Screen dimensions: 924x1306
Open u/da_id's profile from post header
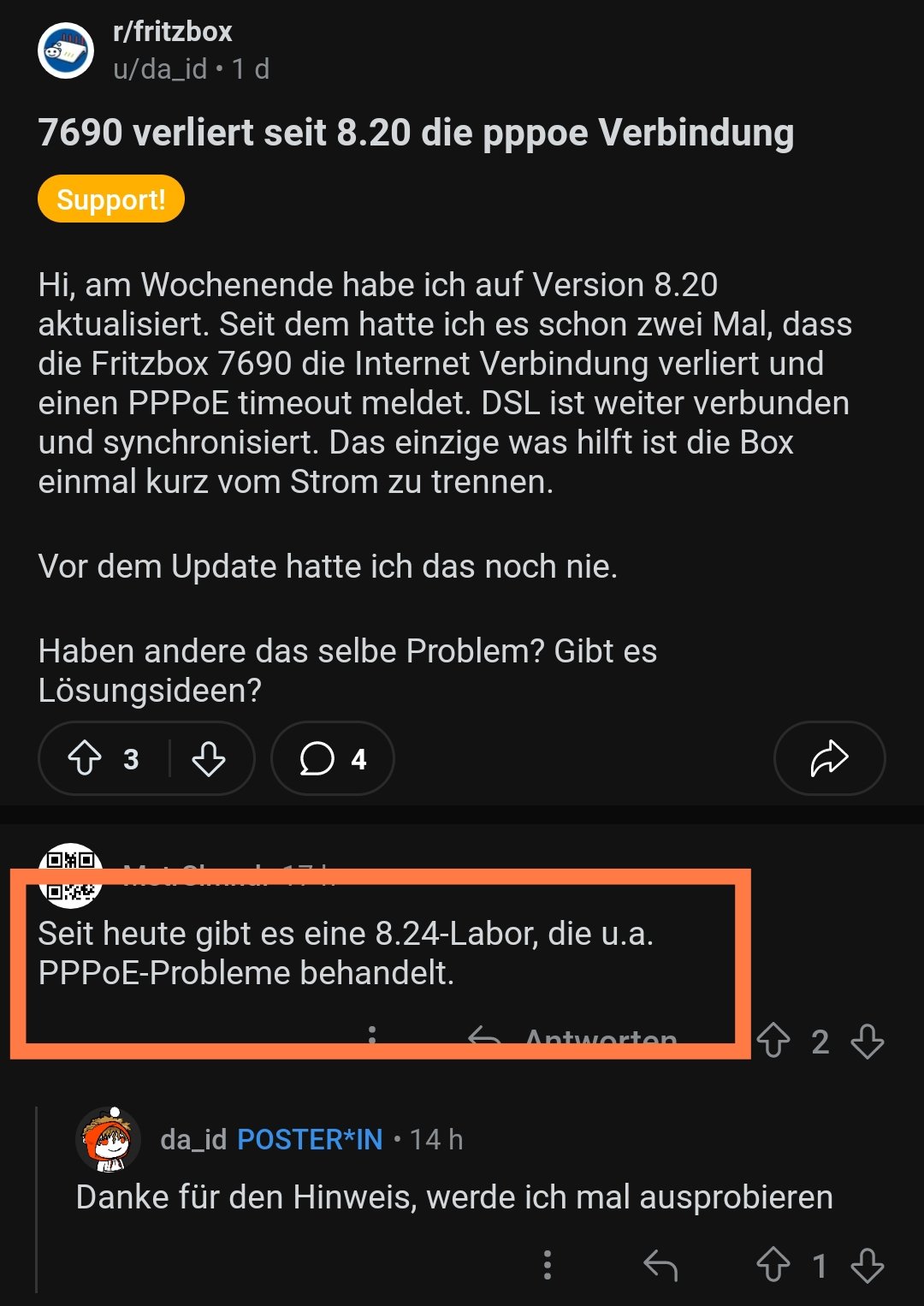[x=160, y=68]
